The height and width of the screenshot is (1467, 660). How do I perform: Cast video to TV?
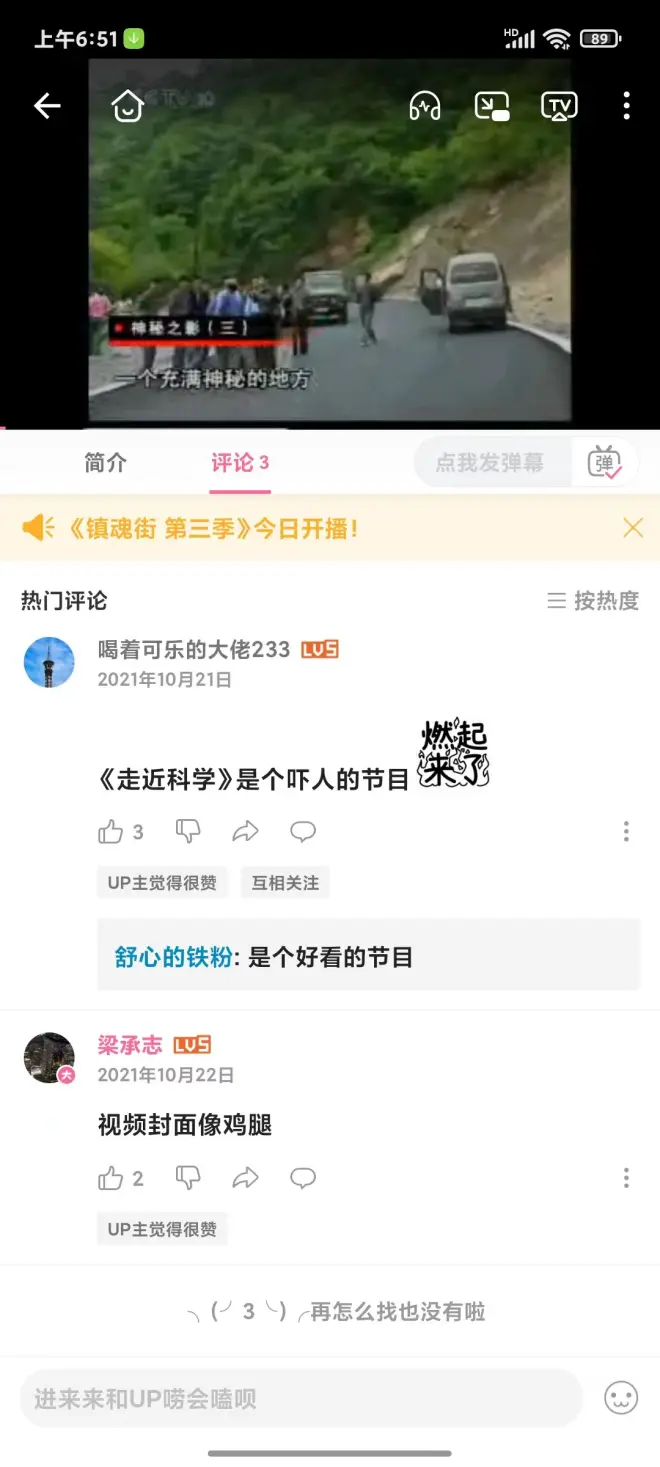point(559,106)
